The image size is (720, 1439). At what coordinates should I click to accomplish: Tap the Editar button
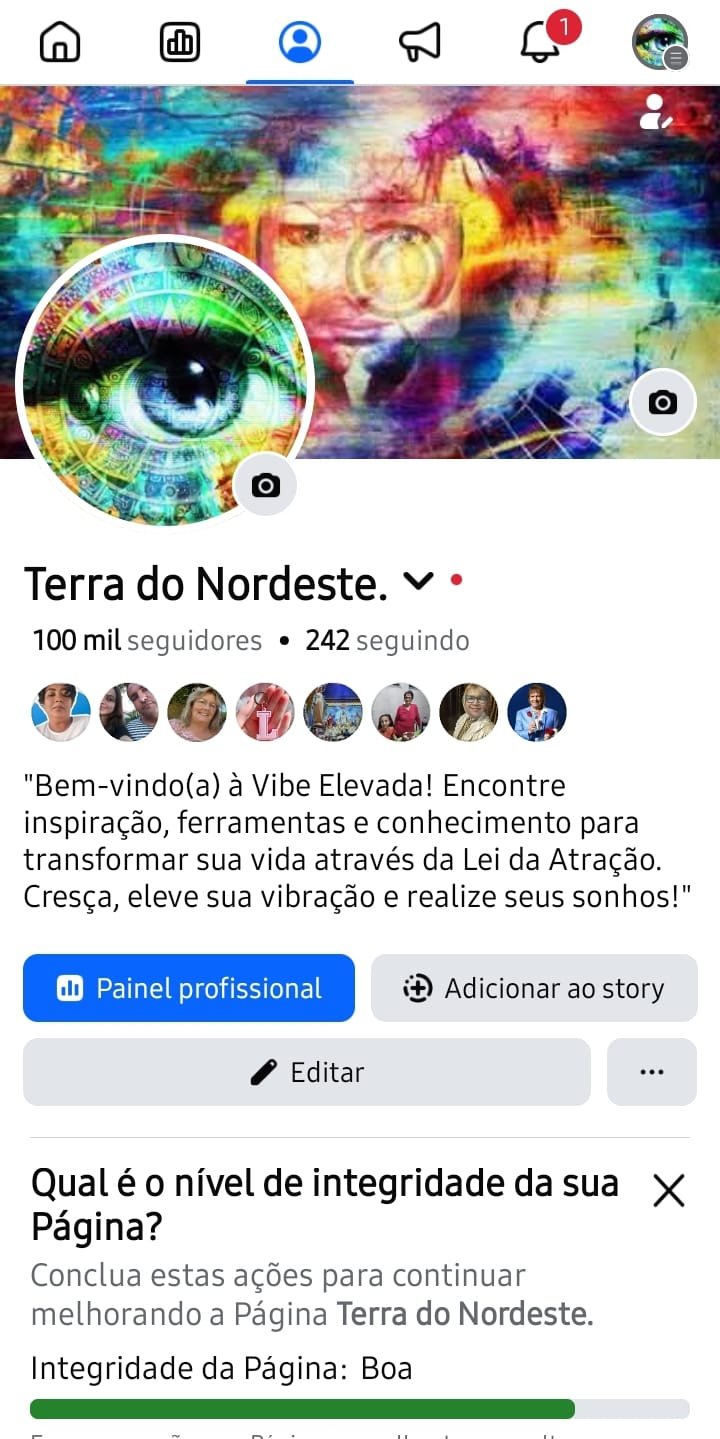click(307, 1072)
